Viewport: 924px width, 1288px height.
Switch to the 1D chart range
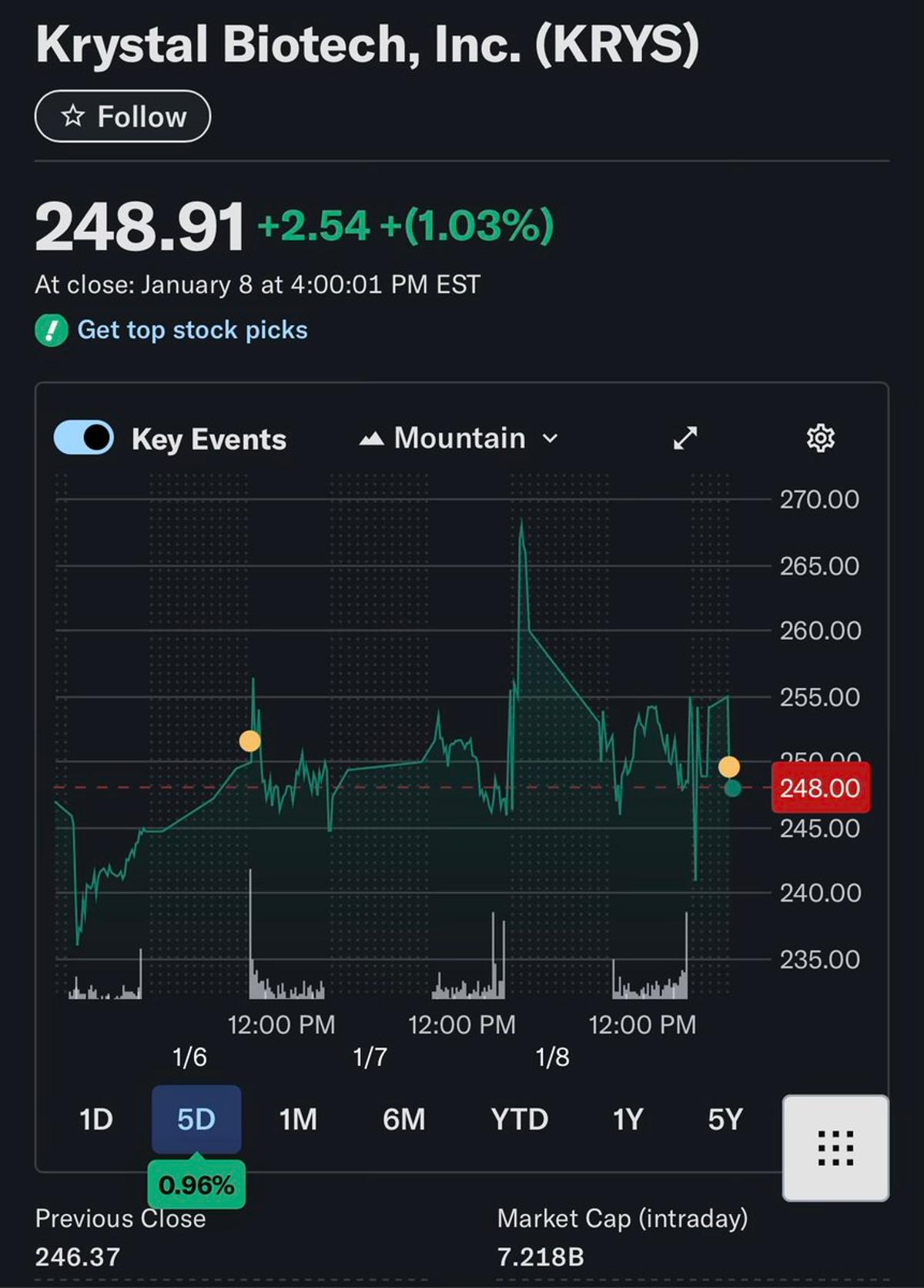[94, 1119]
